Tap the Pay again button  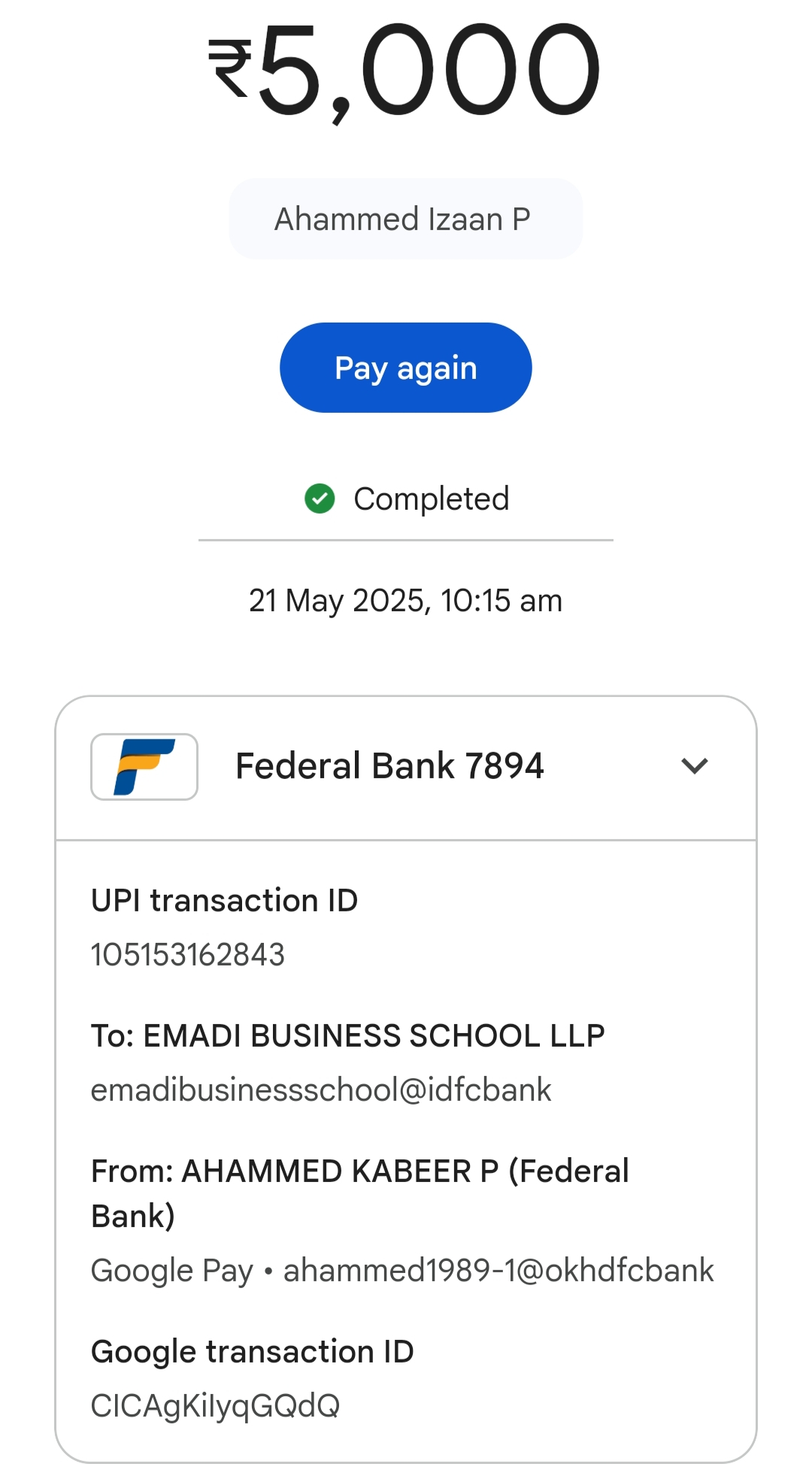tap(405, 368)
